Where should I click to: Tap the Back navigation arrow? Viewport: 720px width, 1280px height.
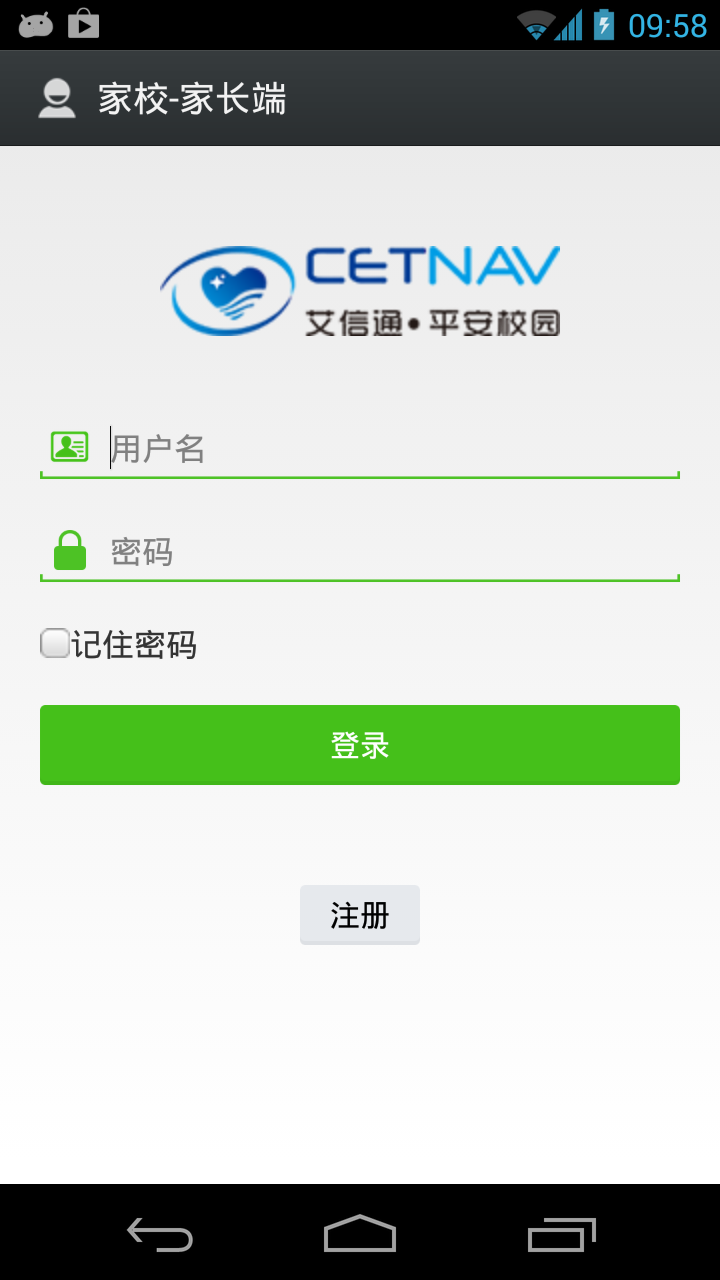click(158, 1235)
